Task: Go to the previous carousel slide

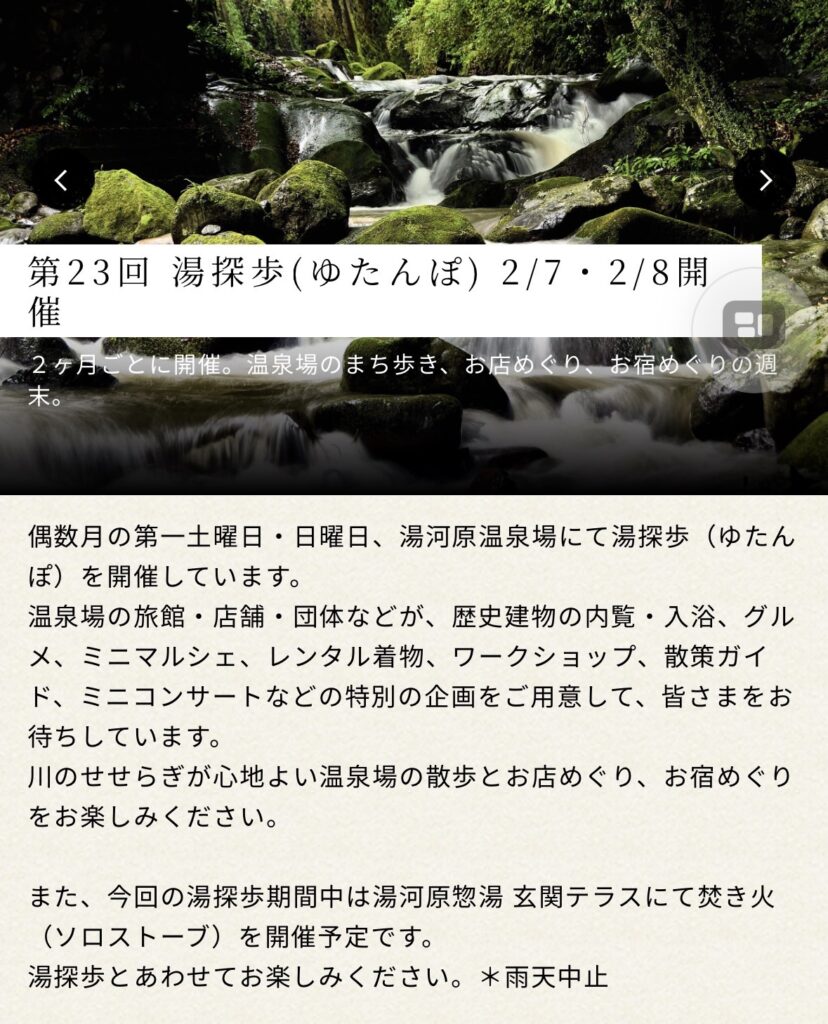Action: [x=62, y=180]
